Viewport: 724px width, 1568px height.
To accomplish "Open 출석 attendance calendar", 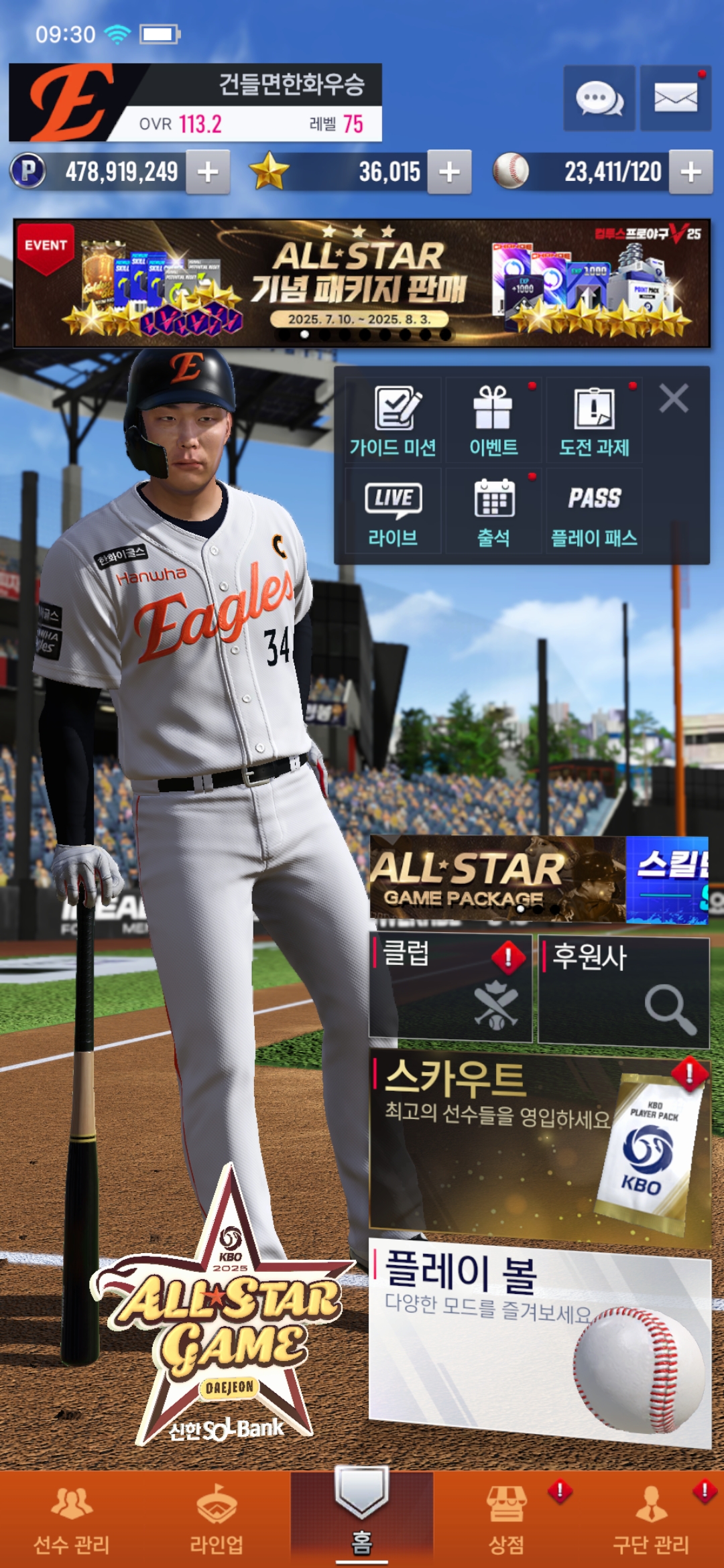I will coord(493,512).
